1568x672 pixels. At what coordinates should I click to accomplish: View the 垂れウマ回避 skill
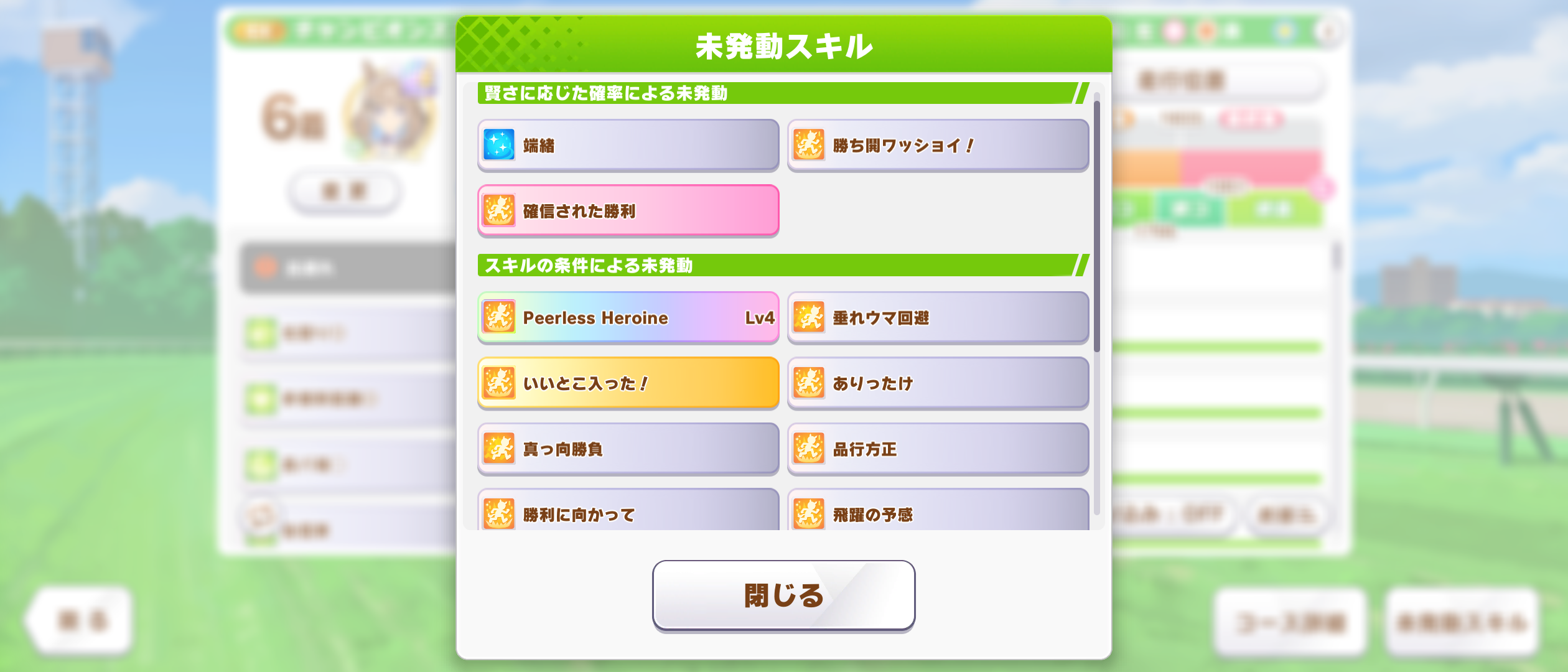[x=938, y=317]
